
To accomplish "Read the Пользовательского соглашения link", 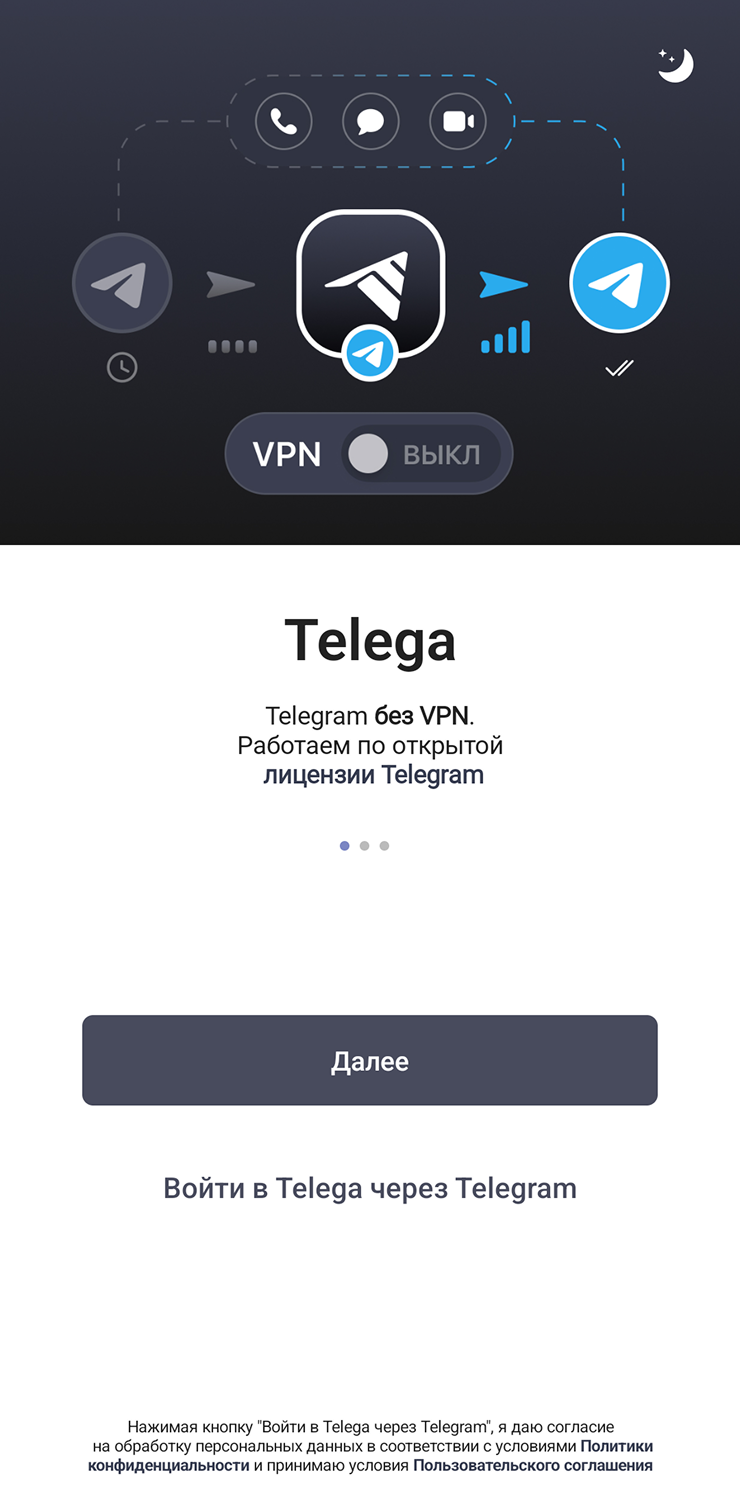I will tap(533, 1466).
